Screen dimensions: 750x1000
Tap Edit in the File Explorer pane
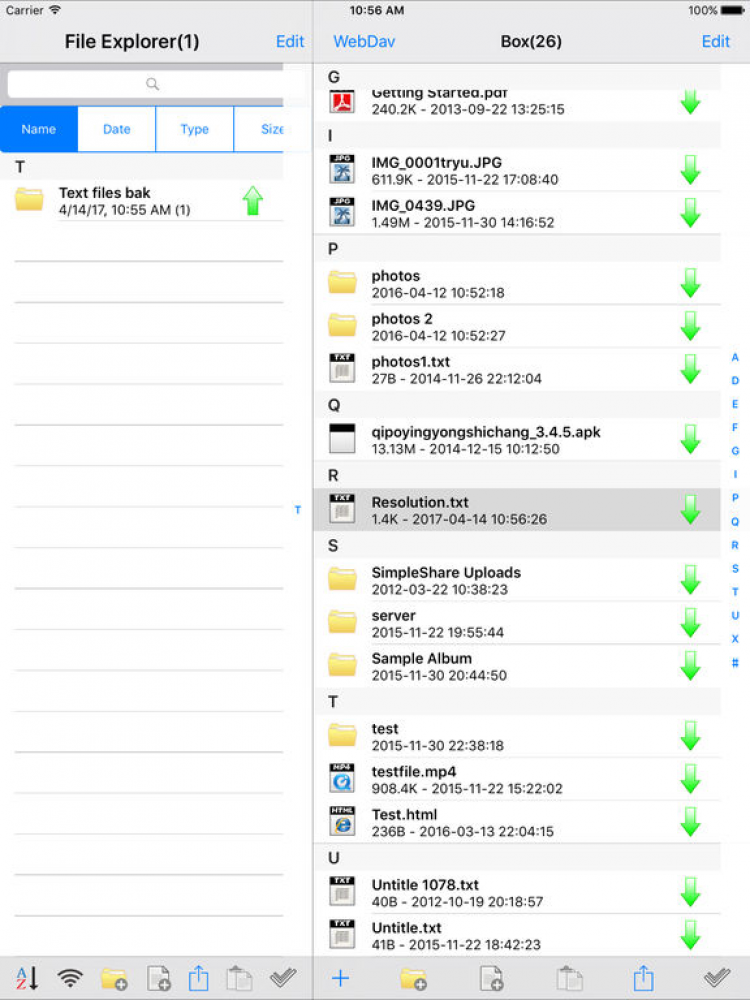[x=290, y=41]
